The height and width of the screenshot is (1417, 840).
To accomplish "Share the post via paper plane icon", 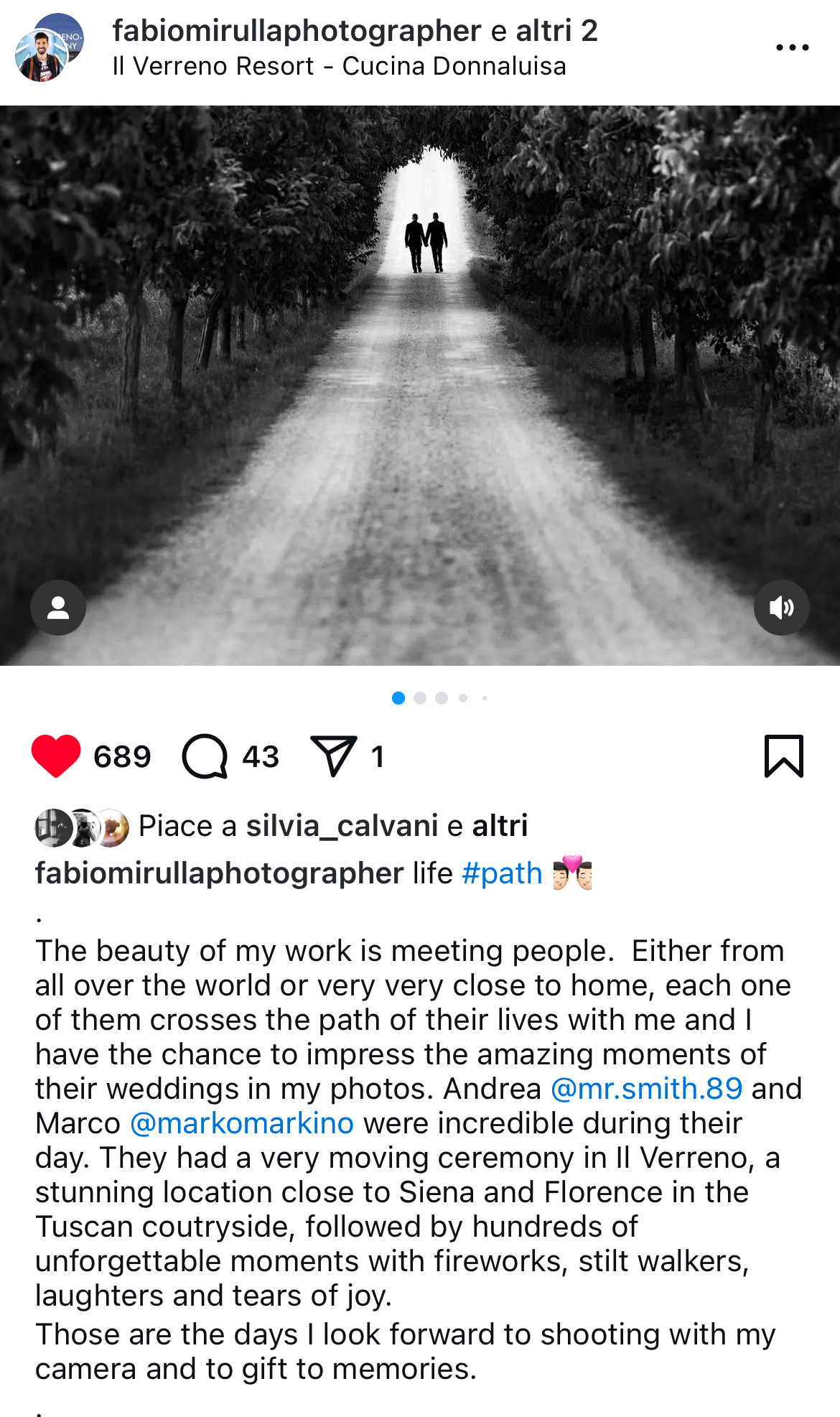I will click(333, 756).
